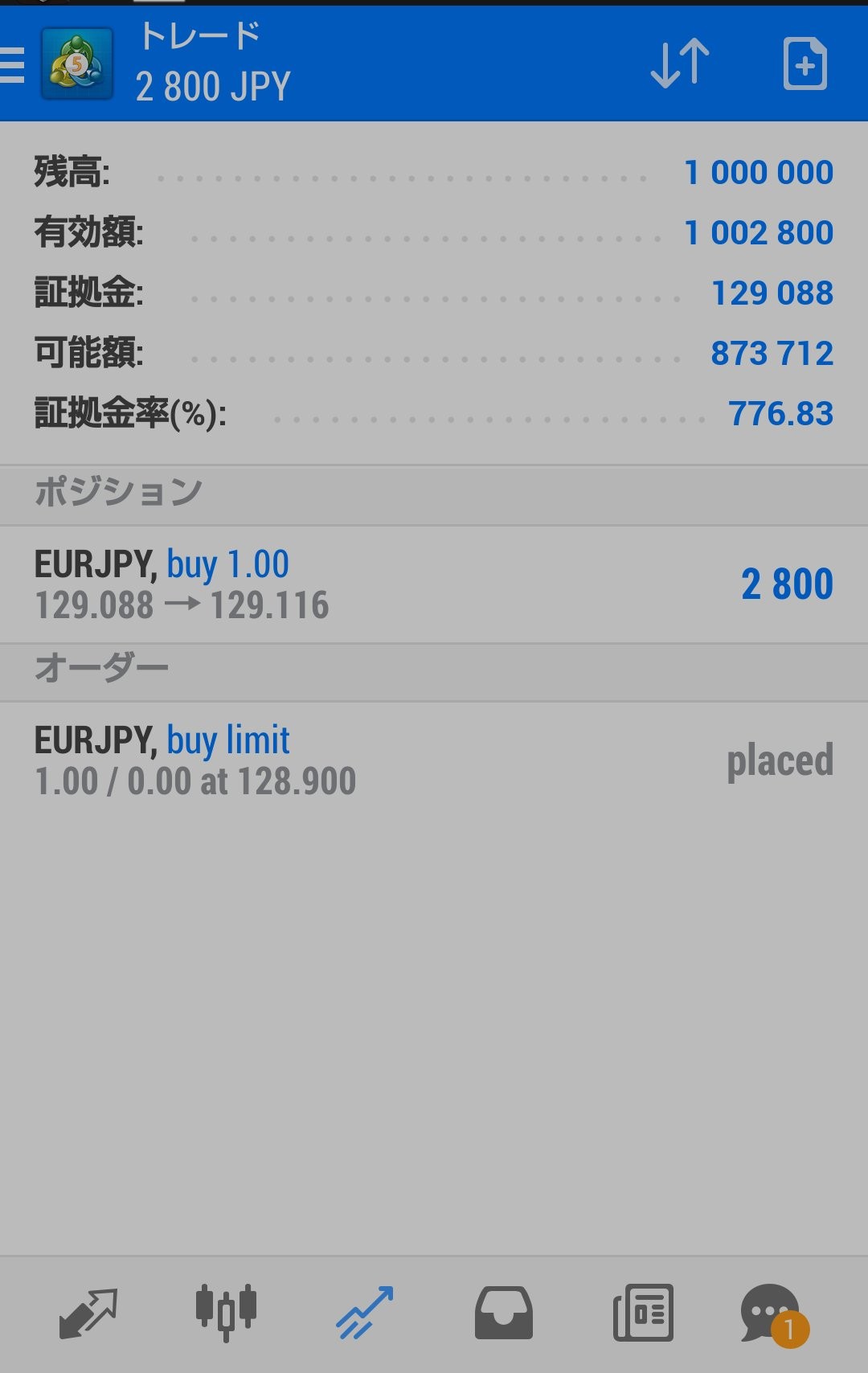Image resolution: width=868 pixels, height=1373 pixels.
Task: Open the chat messages tab
Action: click(x=772, y=1313)
